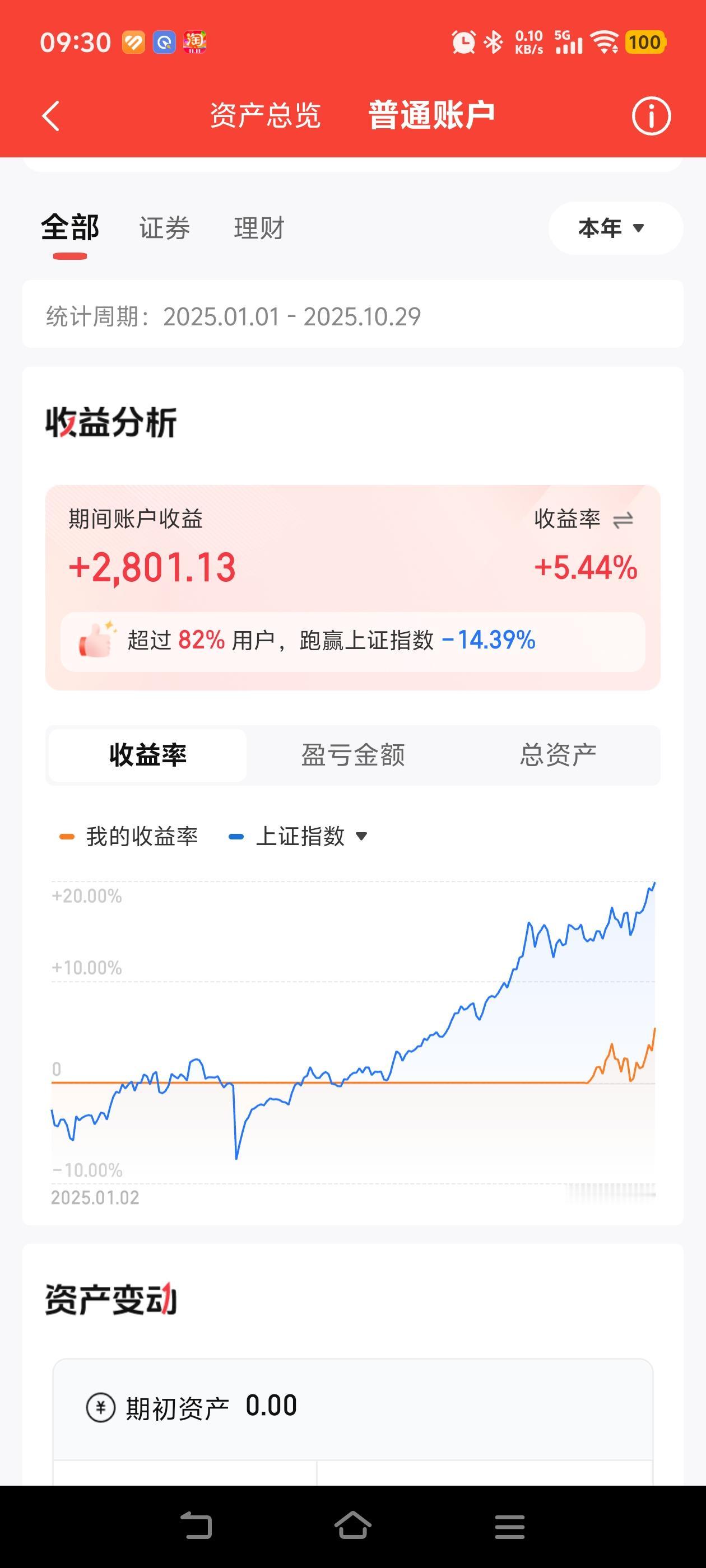706x1568 pixels.
Task: Expand the 上证指数 index selector
Action: tap(362, 836)
